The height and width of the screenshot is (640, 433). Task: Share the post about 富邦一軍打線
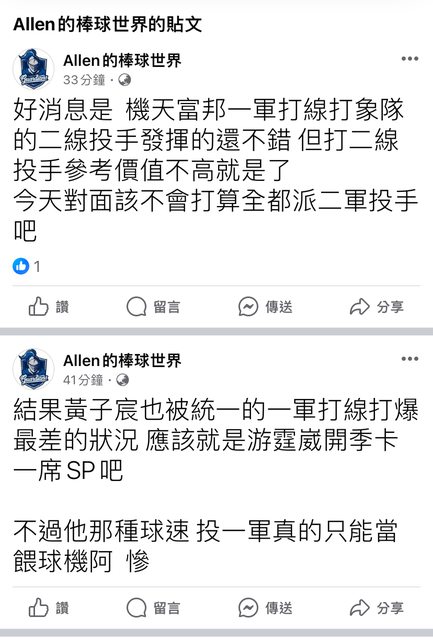click(377, 307)
